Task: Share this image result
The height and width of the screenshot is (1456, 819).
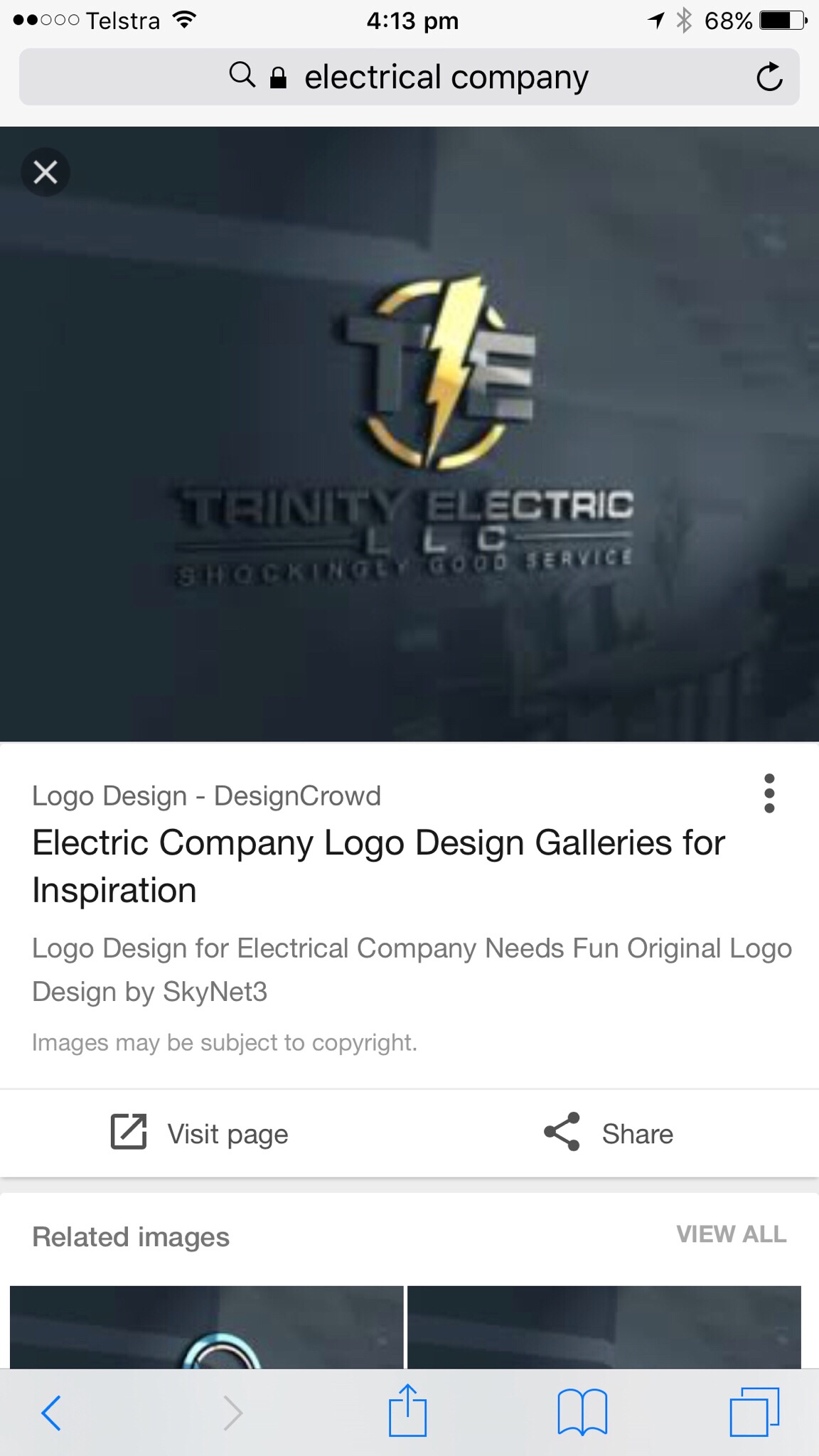Action: 609,1133
